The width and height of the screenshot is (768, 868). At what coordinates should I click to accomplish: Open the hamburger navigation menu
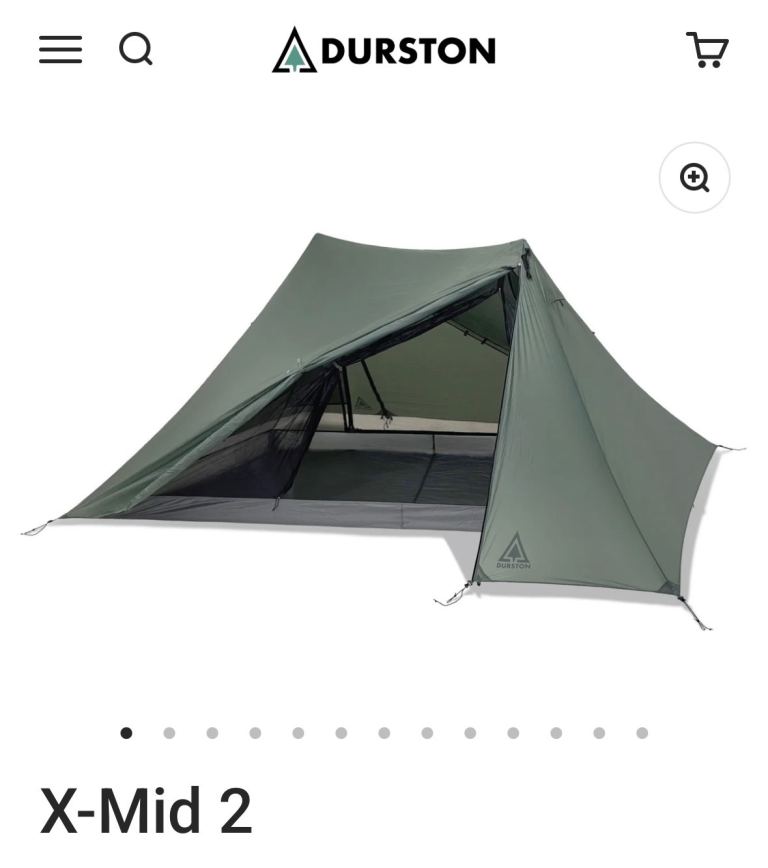tap(60, 50)
